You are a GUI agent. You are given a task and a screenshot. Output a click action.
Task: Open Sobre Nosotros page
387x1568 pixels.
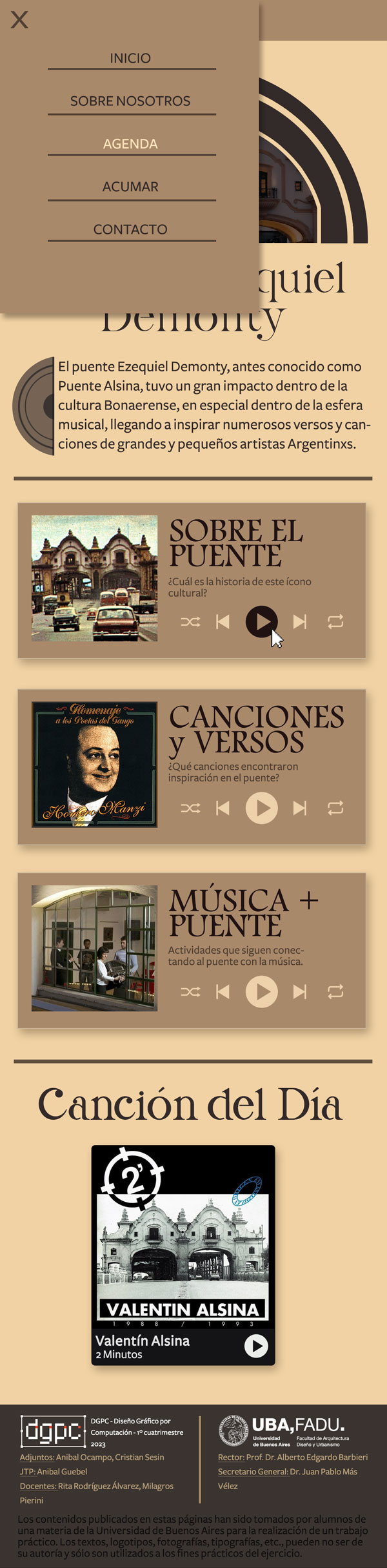pos(130,101)
